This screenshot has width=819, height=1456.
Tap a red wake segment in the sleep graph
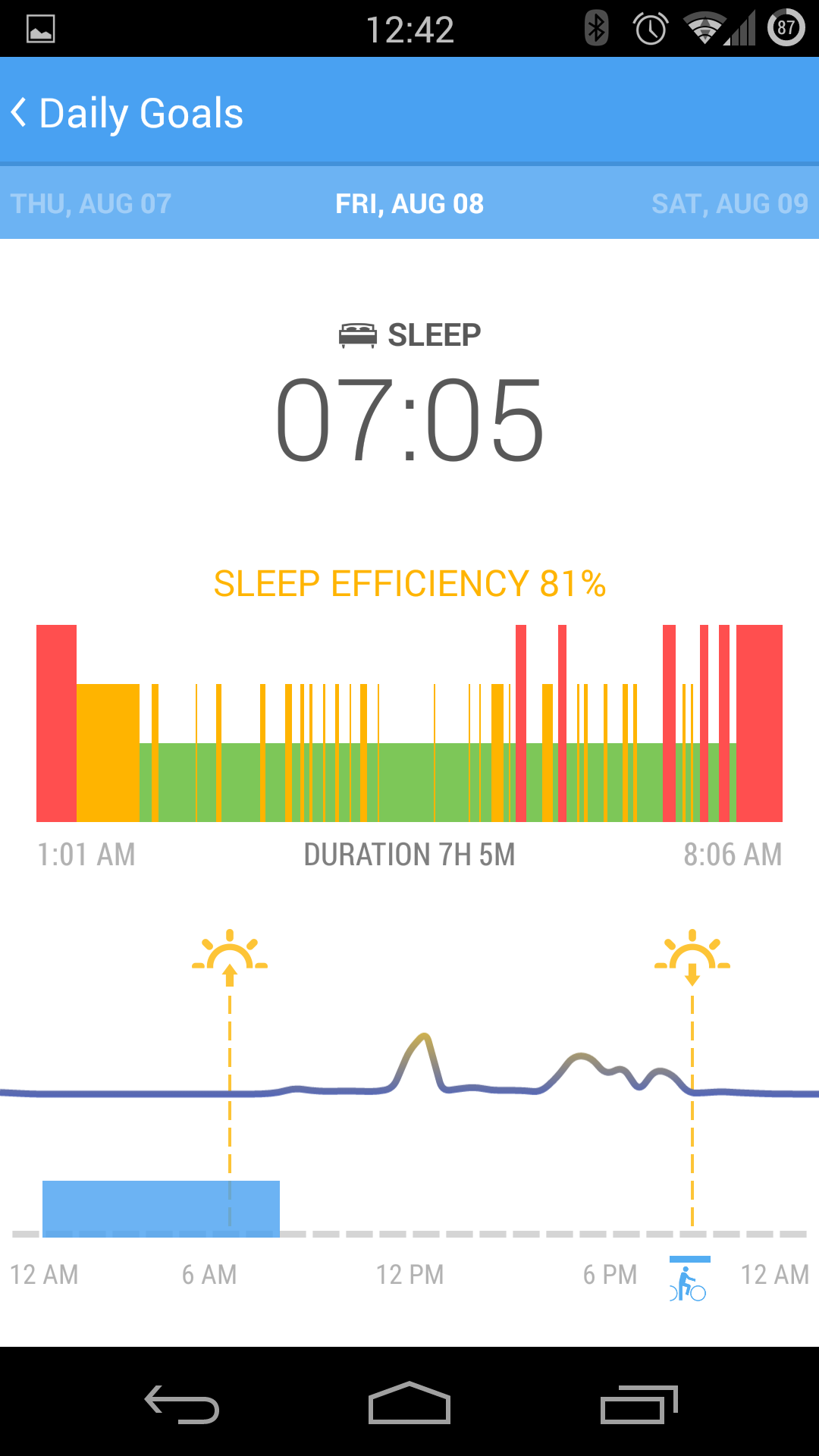coord(55,720)
